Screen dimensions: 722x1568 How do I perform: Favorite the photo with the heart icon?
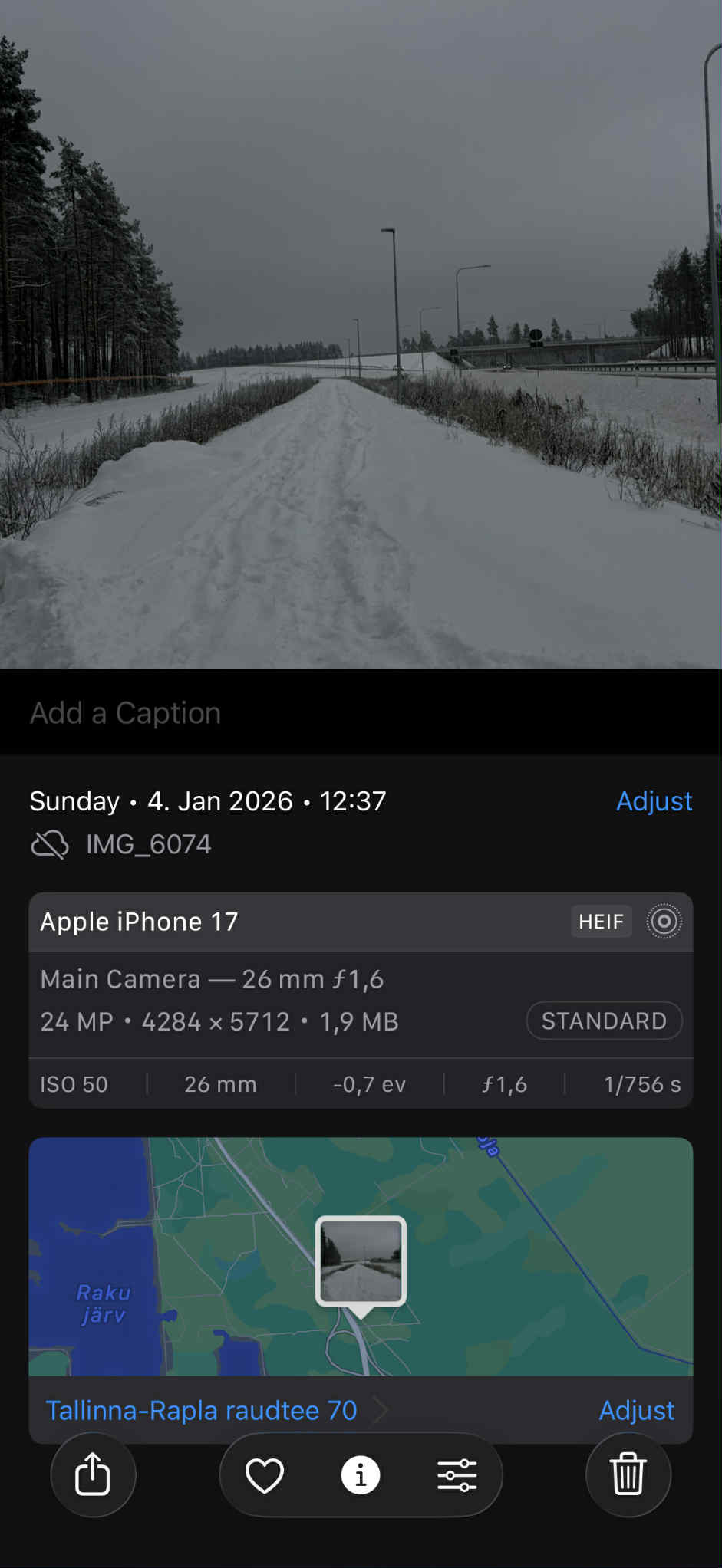click(264, 1475)
